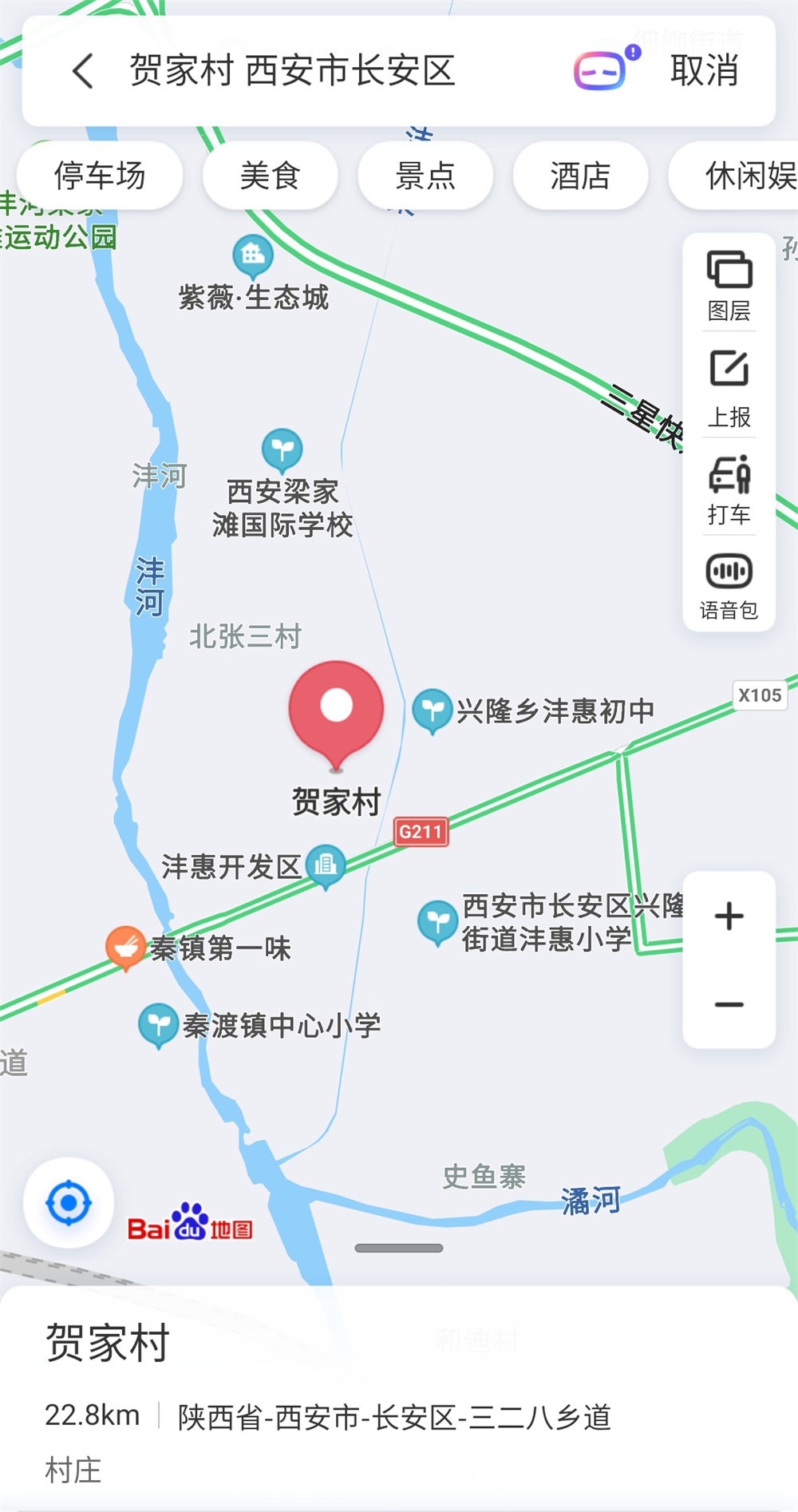Image resolution: width=798 pixels, height=1512 pixels.
Task: Locate my current position
Action: point(69,1202)
